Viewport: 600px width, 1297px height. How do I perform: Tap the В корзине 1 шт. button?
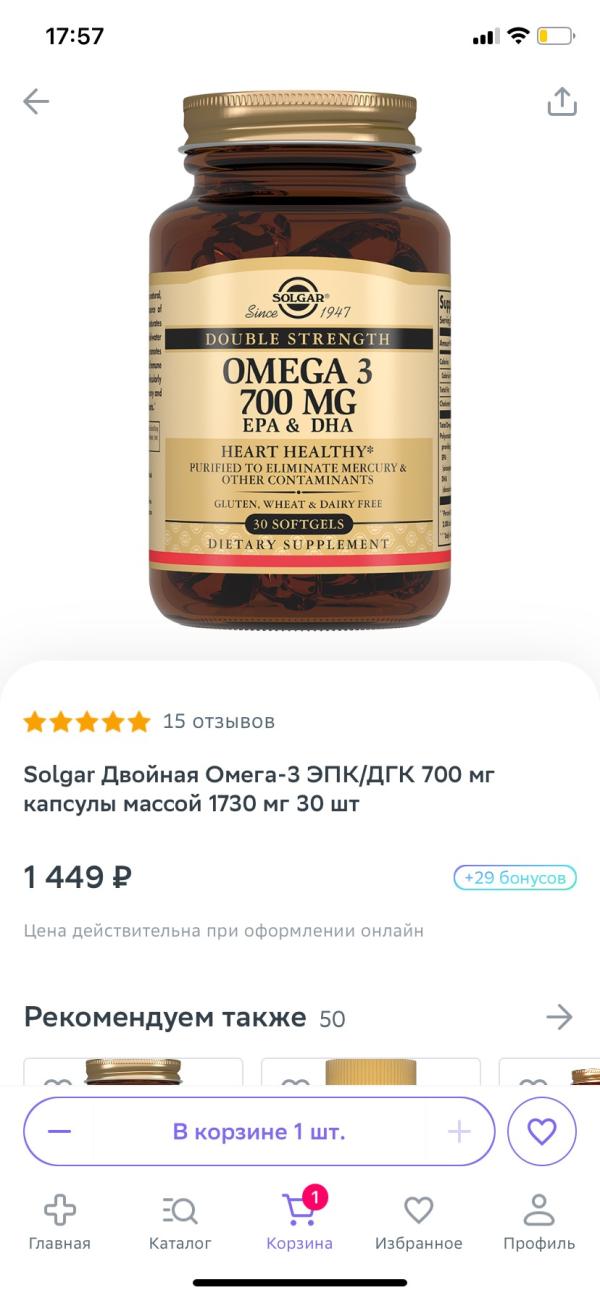(x=259, y=1131)
